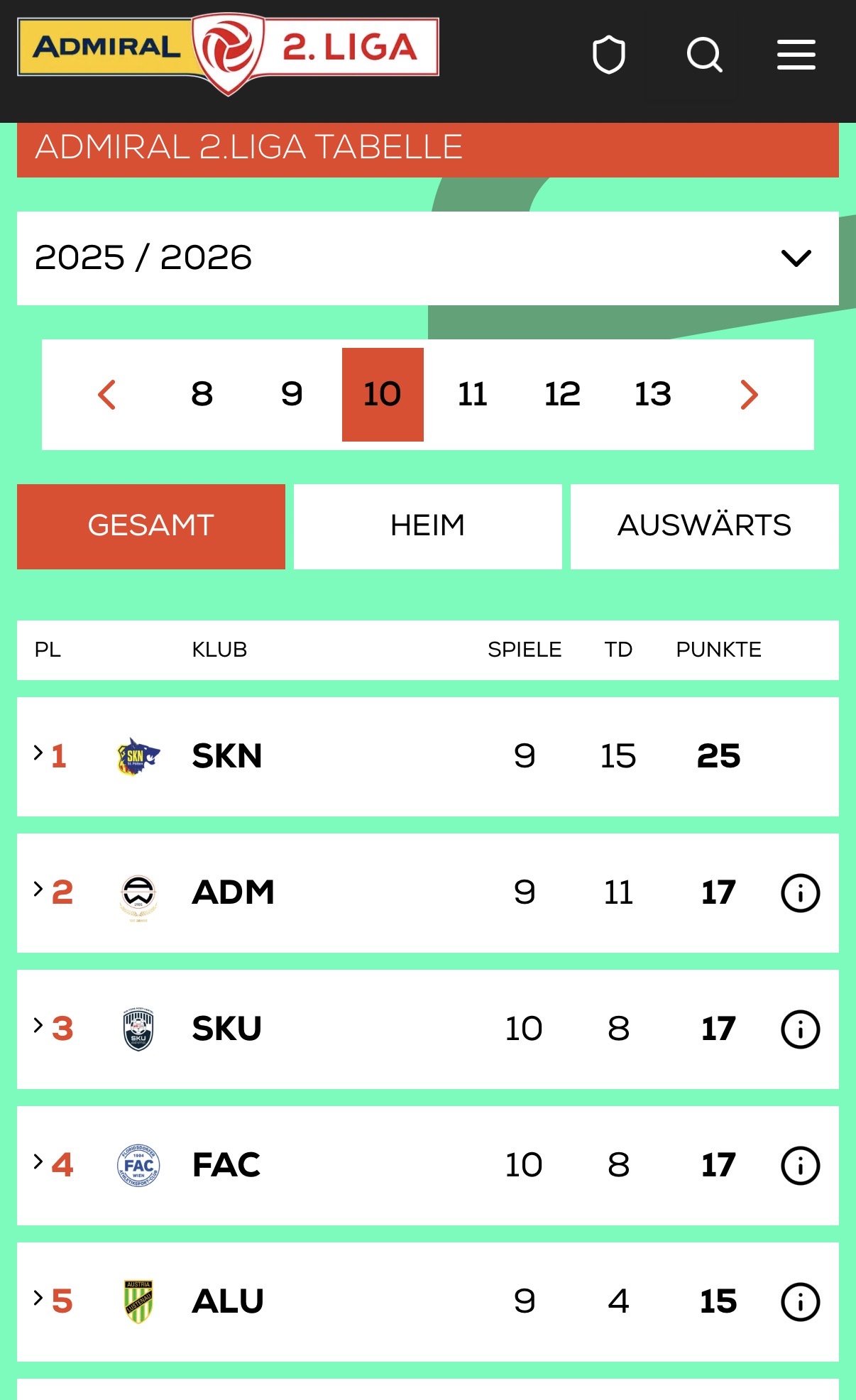856x1400 pixels.
Task: Open the shield club selector icon
Action: [x=608, y=55]
